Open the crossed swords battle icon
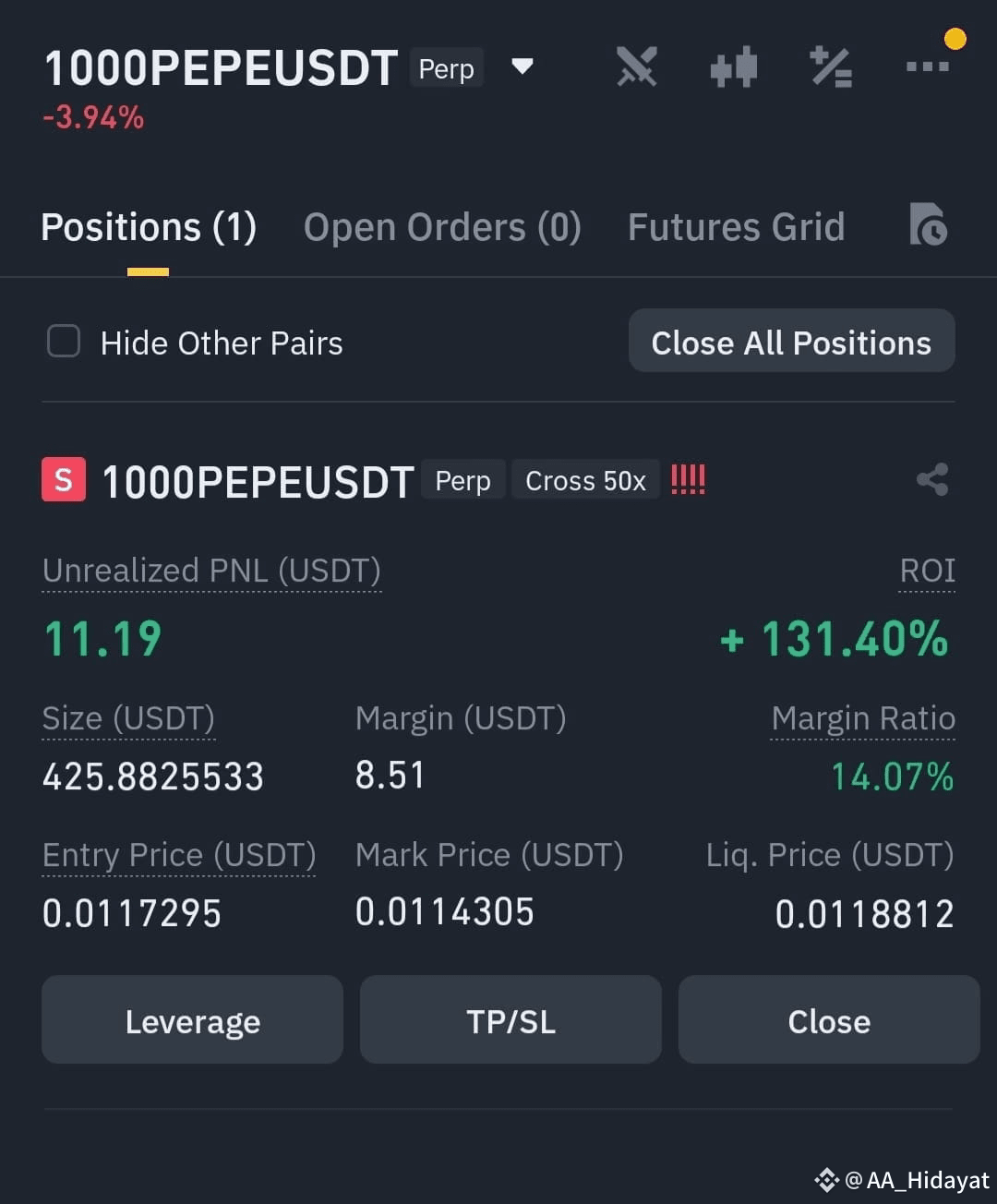The height and width of the screenshot is (1204, 997). (x=637, y=66)
